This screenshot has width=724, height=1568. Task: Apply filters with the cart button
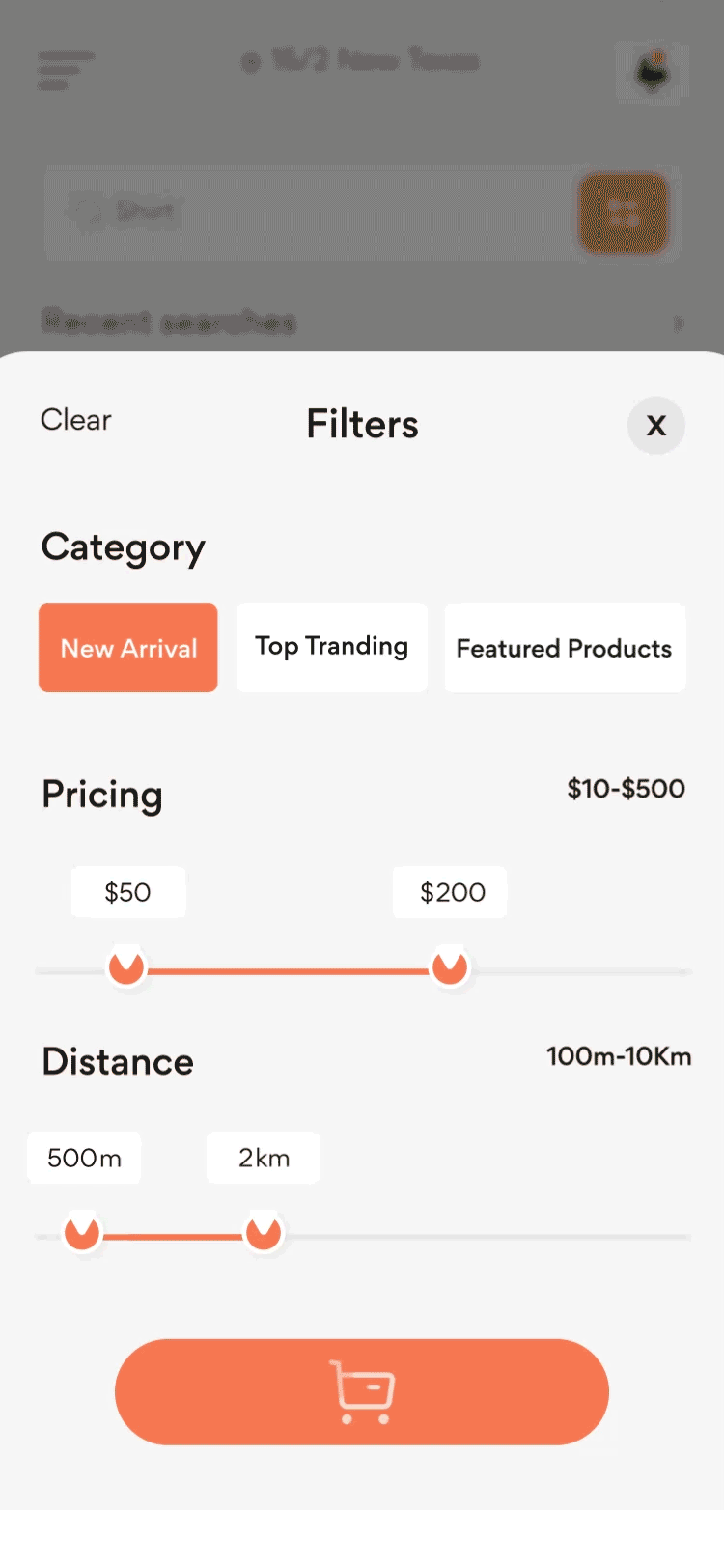(x=362, y=1391)
